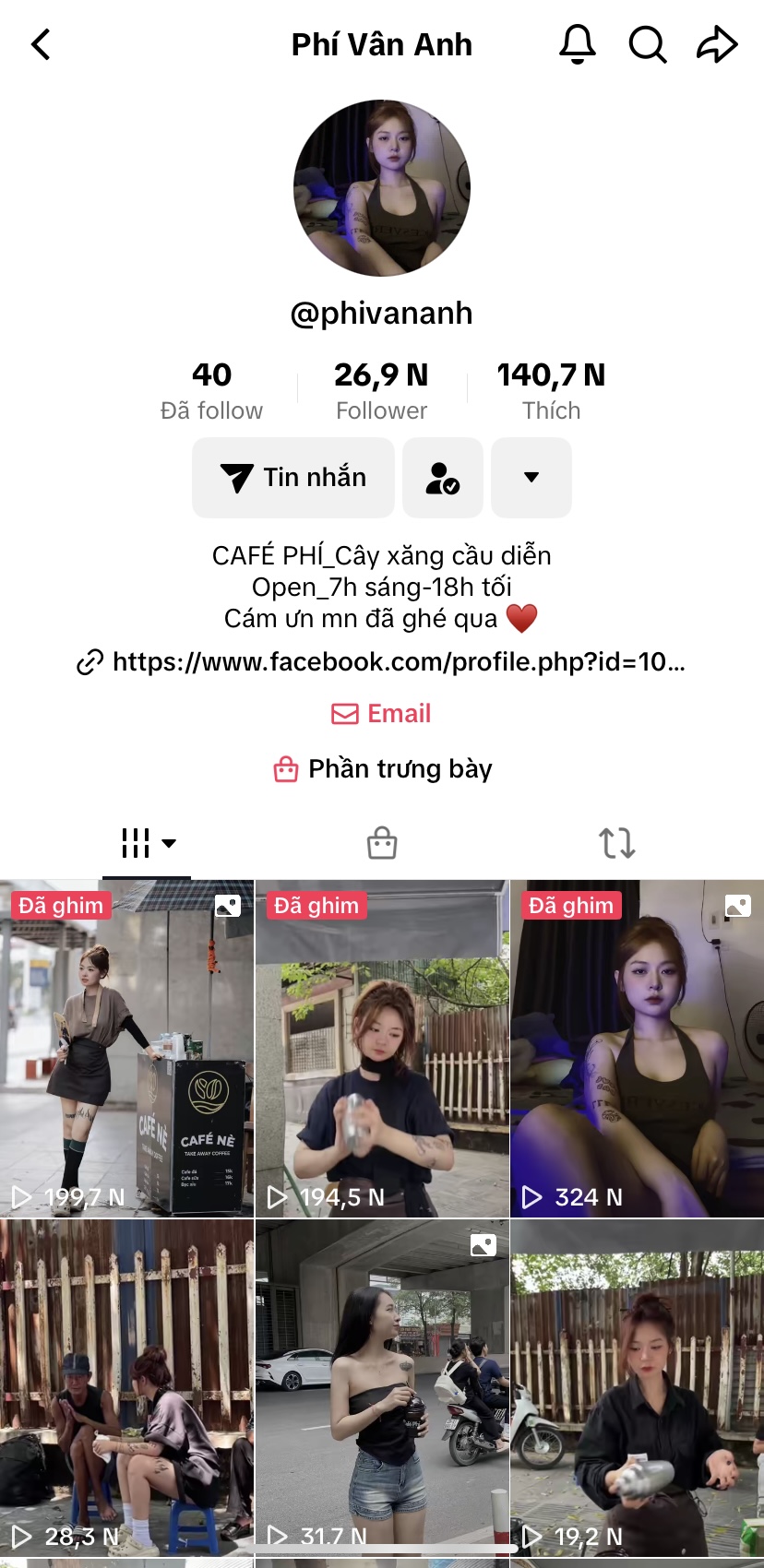Switch to the shop bag tab
This screenshot has width=764, height=1568.
382,843
